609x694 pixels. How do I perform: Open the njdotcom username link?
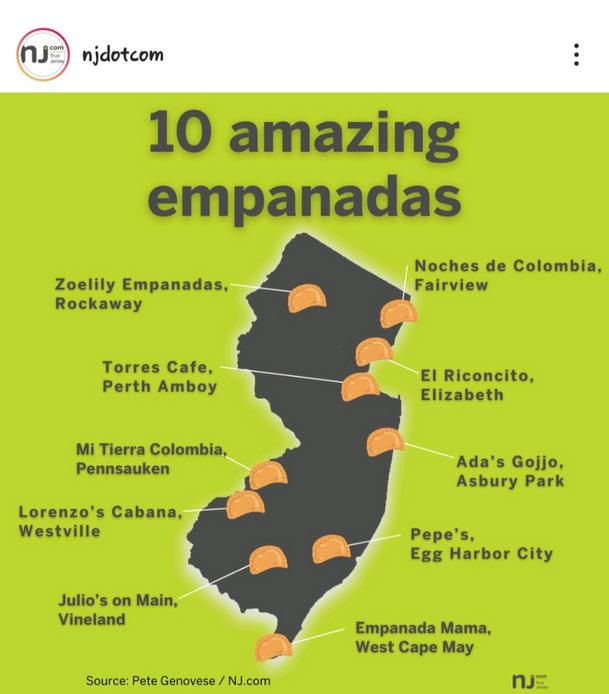click(x=122, y=54)
